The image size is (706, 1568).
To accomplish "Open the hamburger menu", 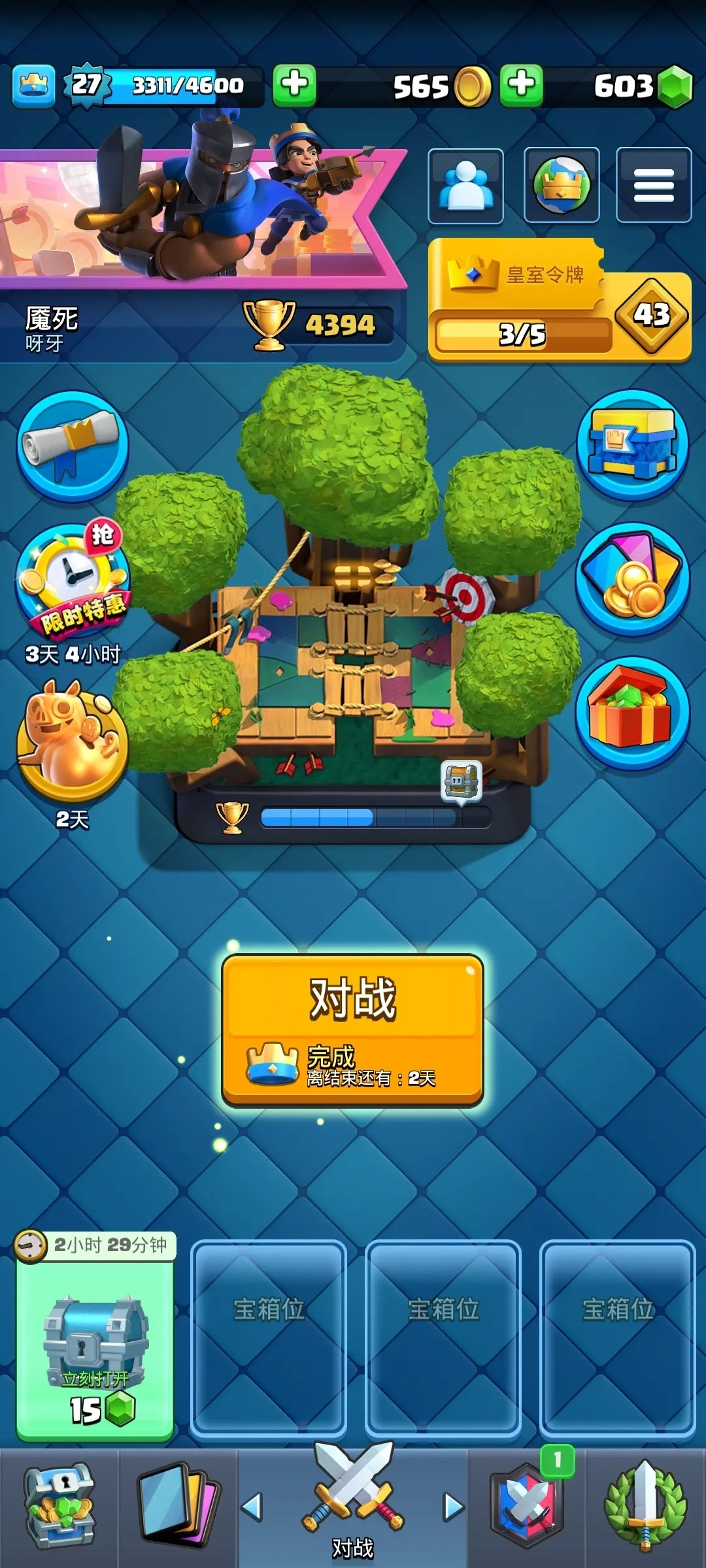I will 653,186.
